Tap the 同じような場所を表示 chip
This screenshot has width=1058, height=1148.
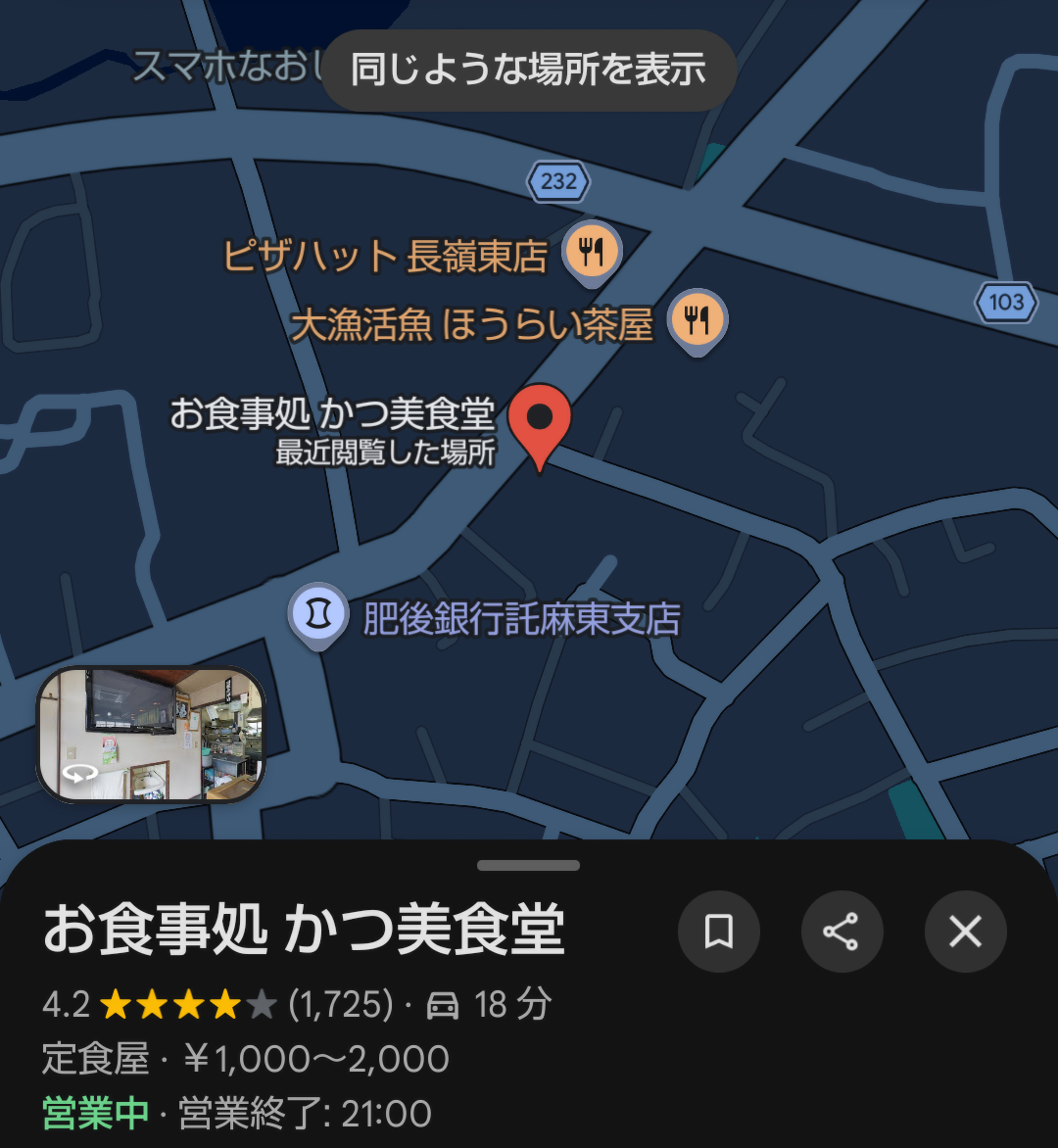tap(528, 71)
